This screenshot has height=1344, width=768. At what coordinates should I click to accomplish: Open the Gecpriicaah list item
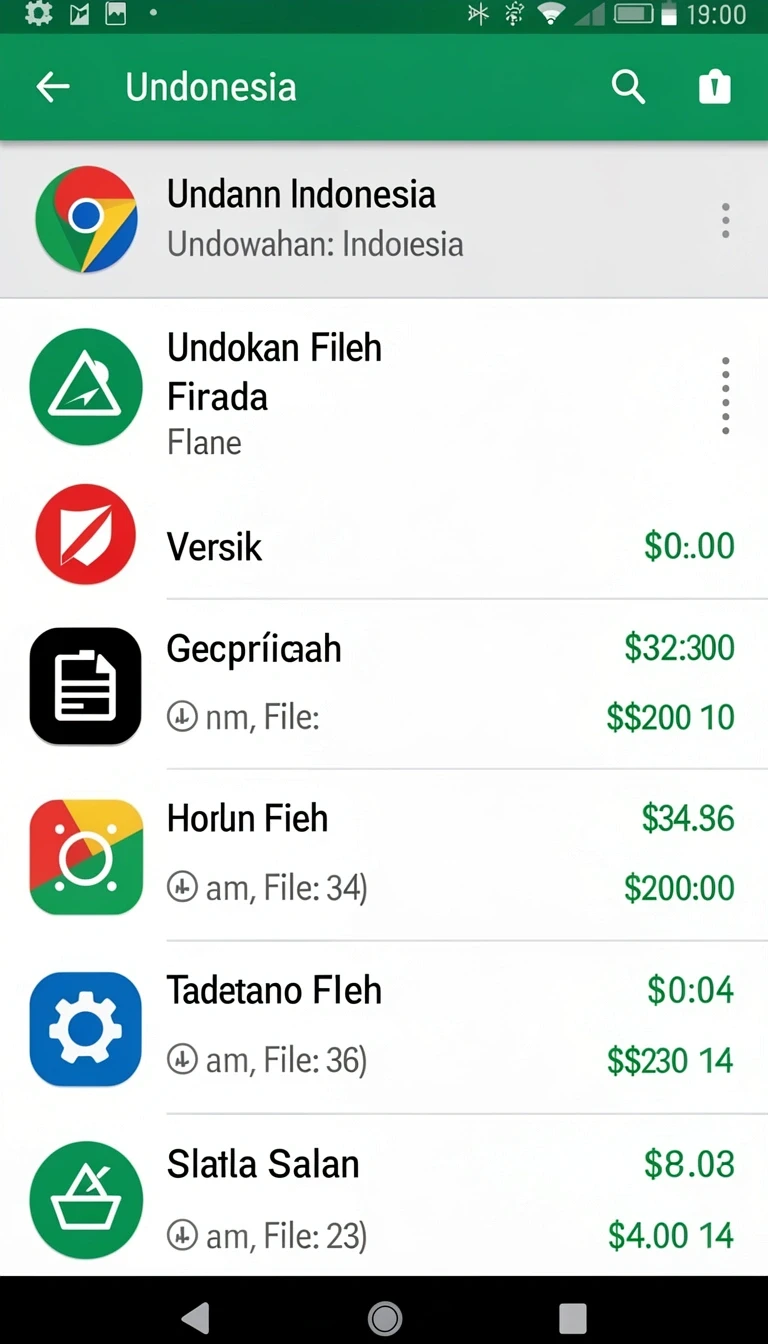(x=384, y=684)
